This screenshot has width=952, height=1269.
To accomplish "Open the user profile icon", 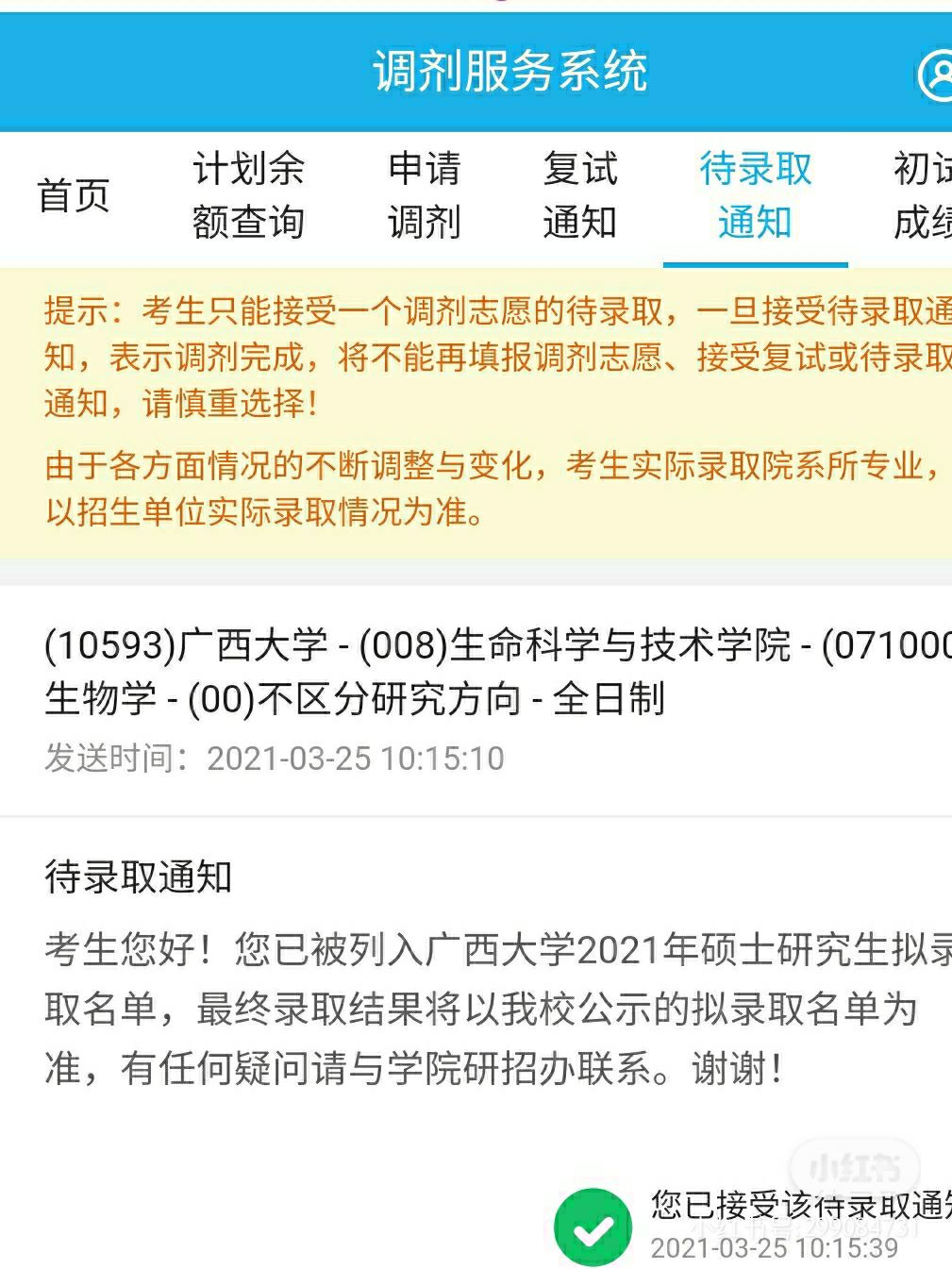I will point(936,75).
